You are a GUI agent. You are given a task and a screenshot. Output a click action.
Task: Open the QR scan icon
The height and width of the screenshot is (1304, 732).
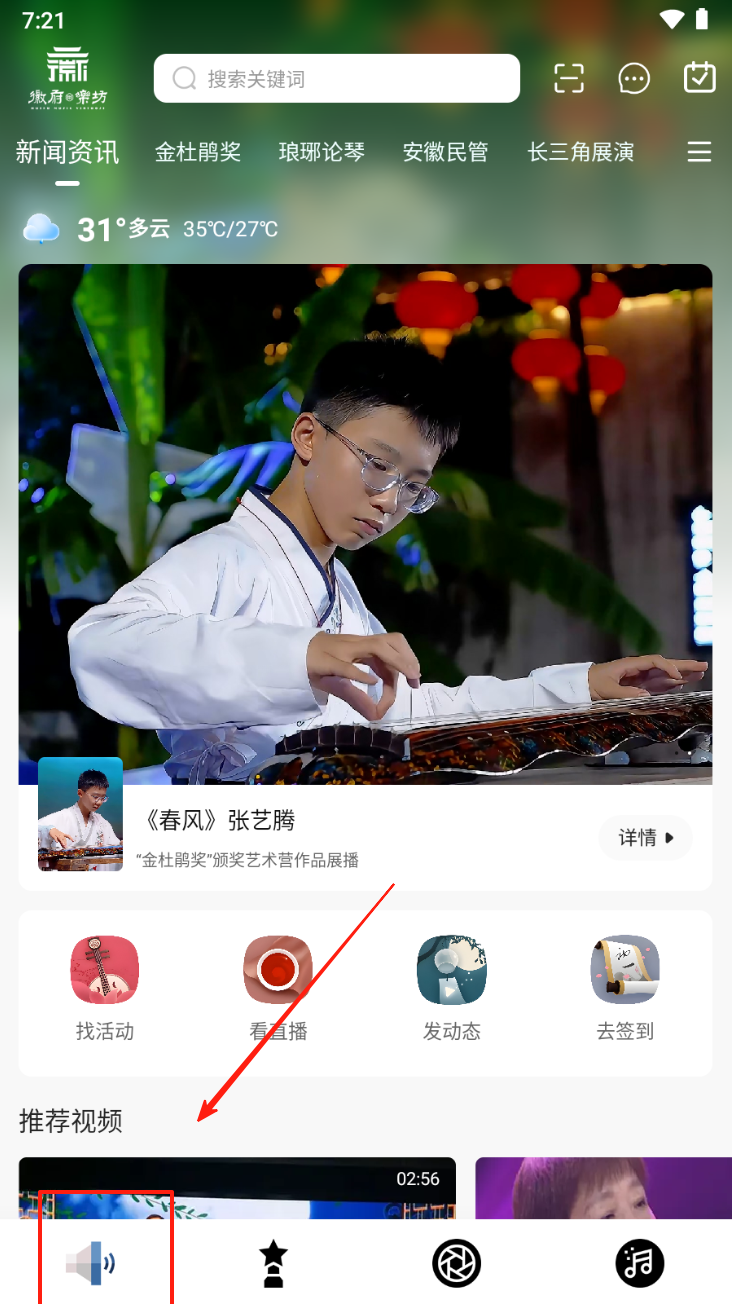point(569,78)
